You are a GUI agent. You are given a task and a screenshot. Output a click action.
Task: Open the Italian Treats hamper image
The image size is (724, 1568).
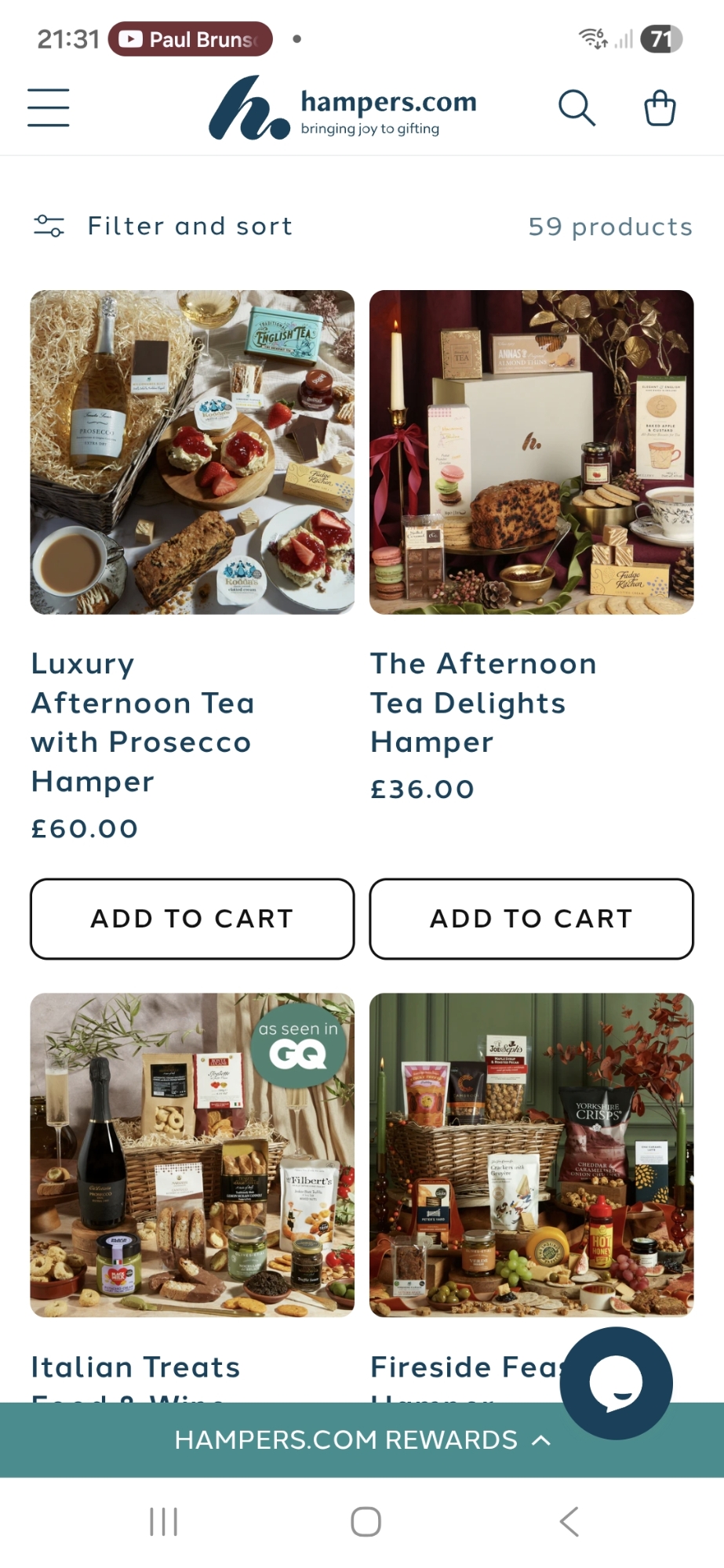[x=192, y=1154]
